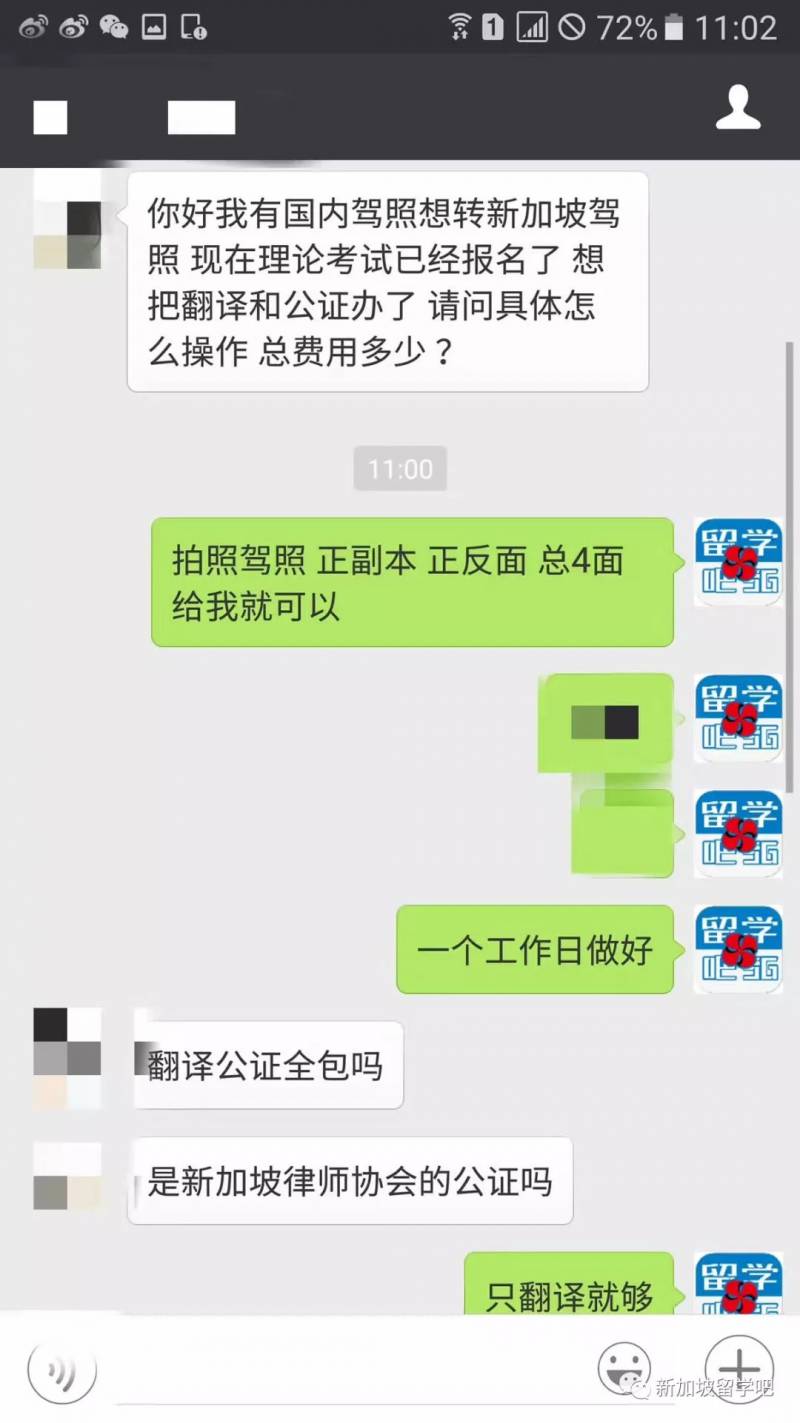
Task: Switch to voice message input
Action: coord(62,1369)
